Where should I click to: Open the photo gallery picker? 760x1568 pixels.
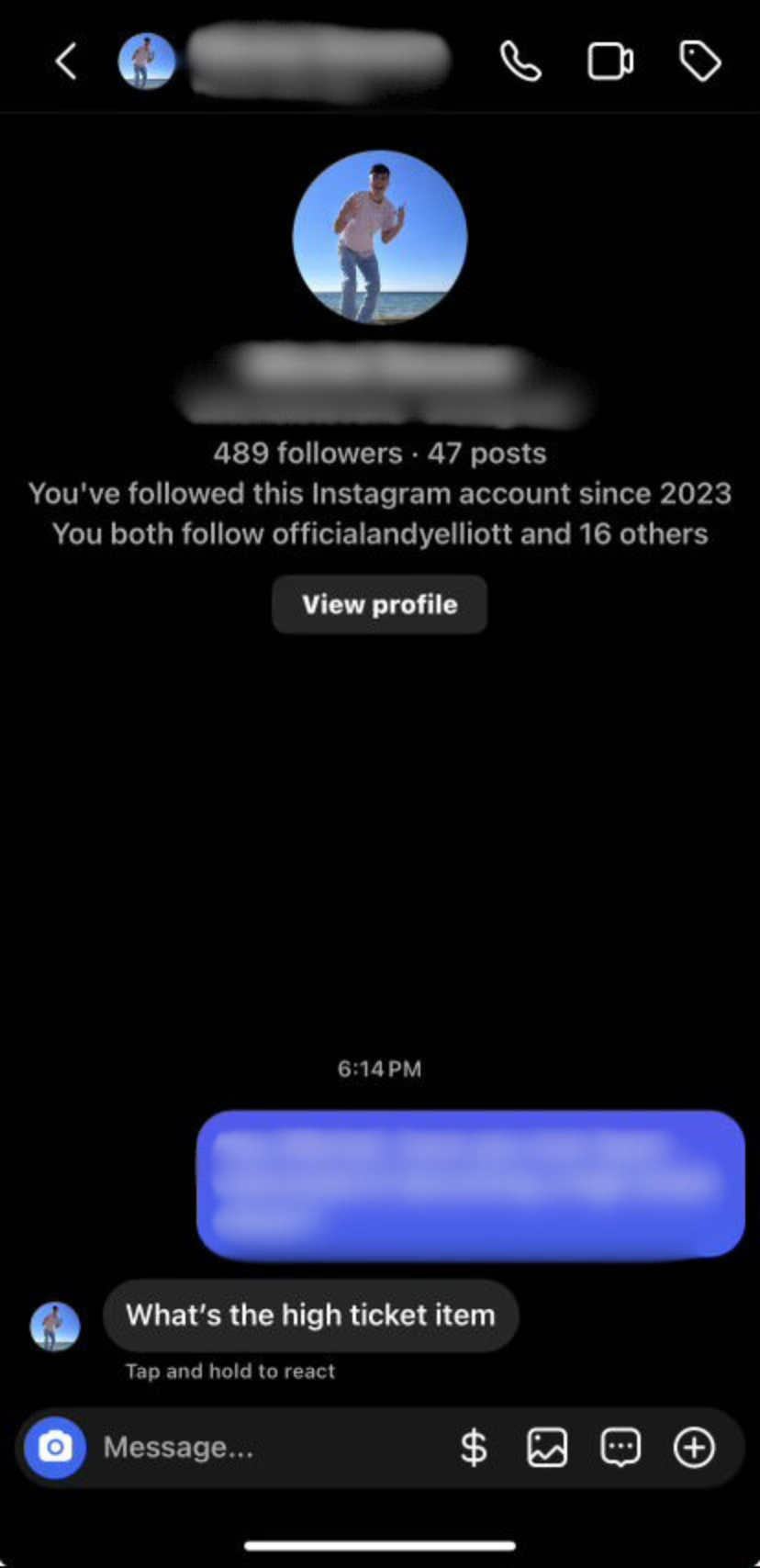tap(547, 1448)
